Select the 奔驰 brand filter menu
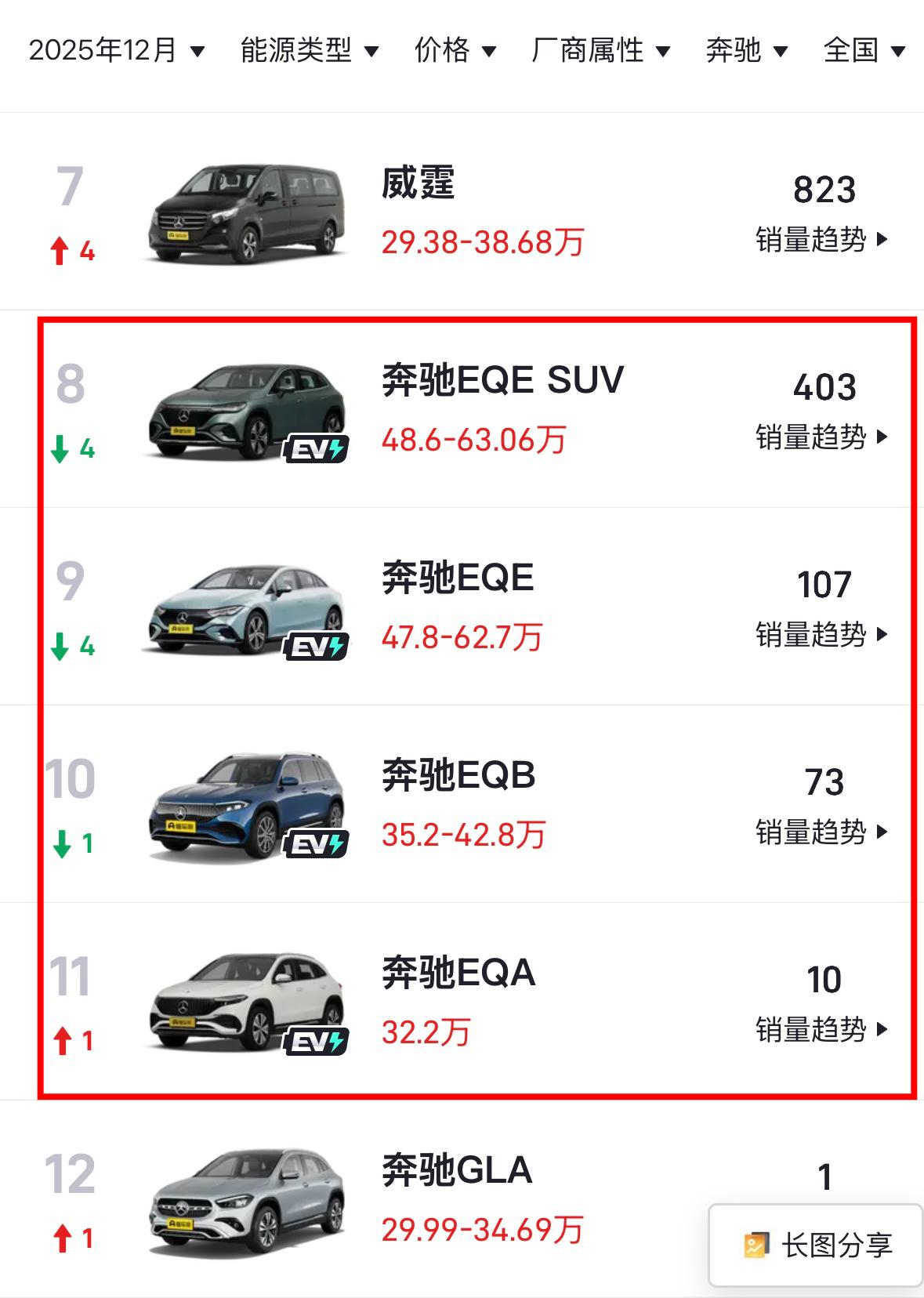 click(x=748, y=49)
